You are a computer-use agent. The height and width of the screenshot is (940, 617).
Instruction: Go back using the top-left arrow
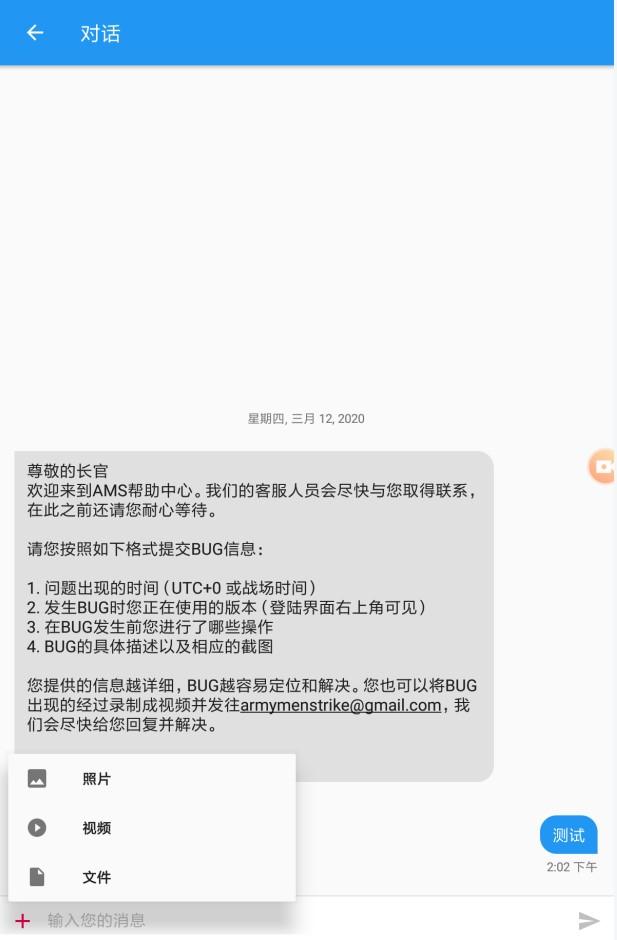[35, 33]
